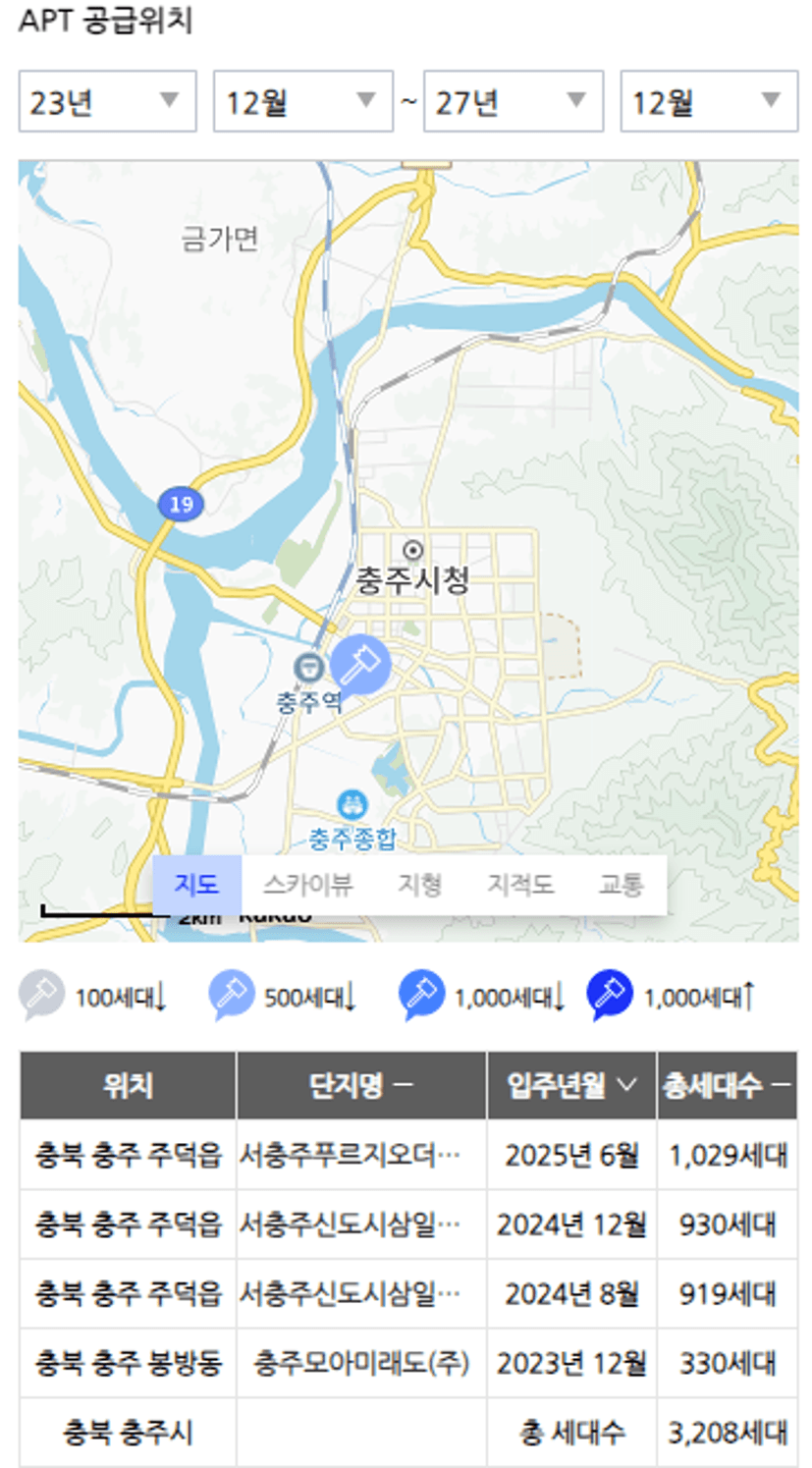
Task: Sort table by 입주년월 column header
Action: pyautogui.click(x=571, y=1086)
